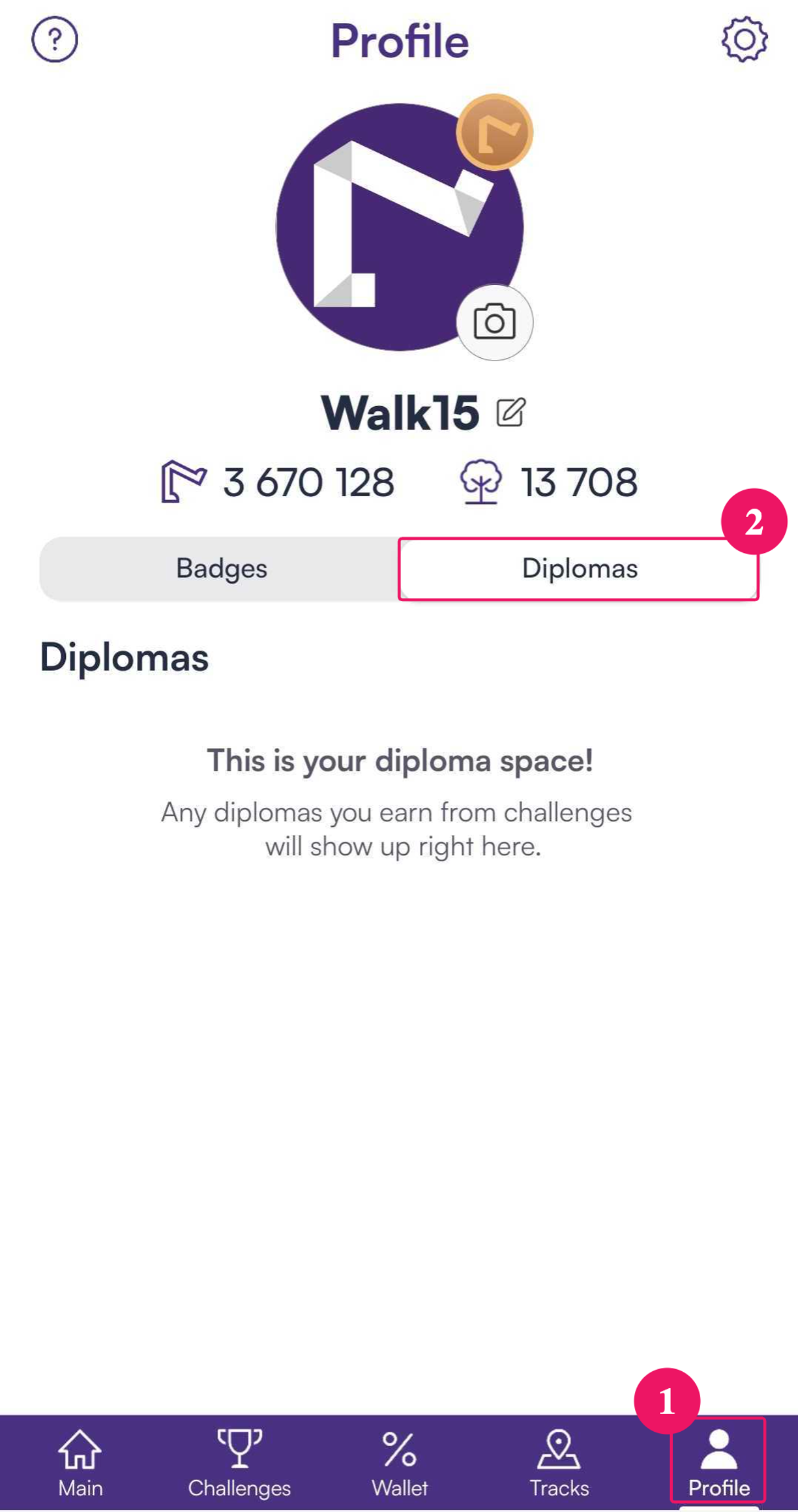Viewport: 798px width, 1512px height.
Task: Open the Challenges tab
Action: (239, 1462)
